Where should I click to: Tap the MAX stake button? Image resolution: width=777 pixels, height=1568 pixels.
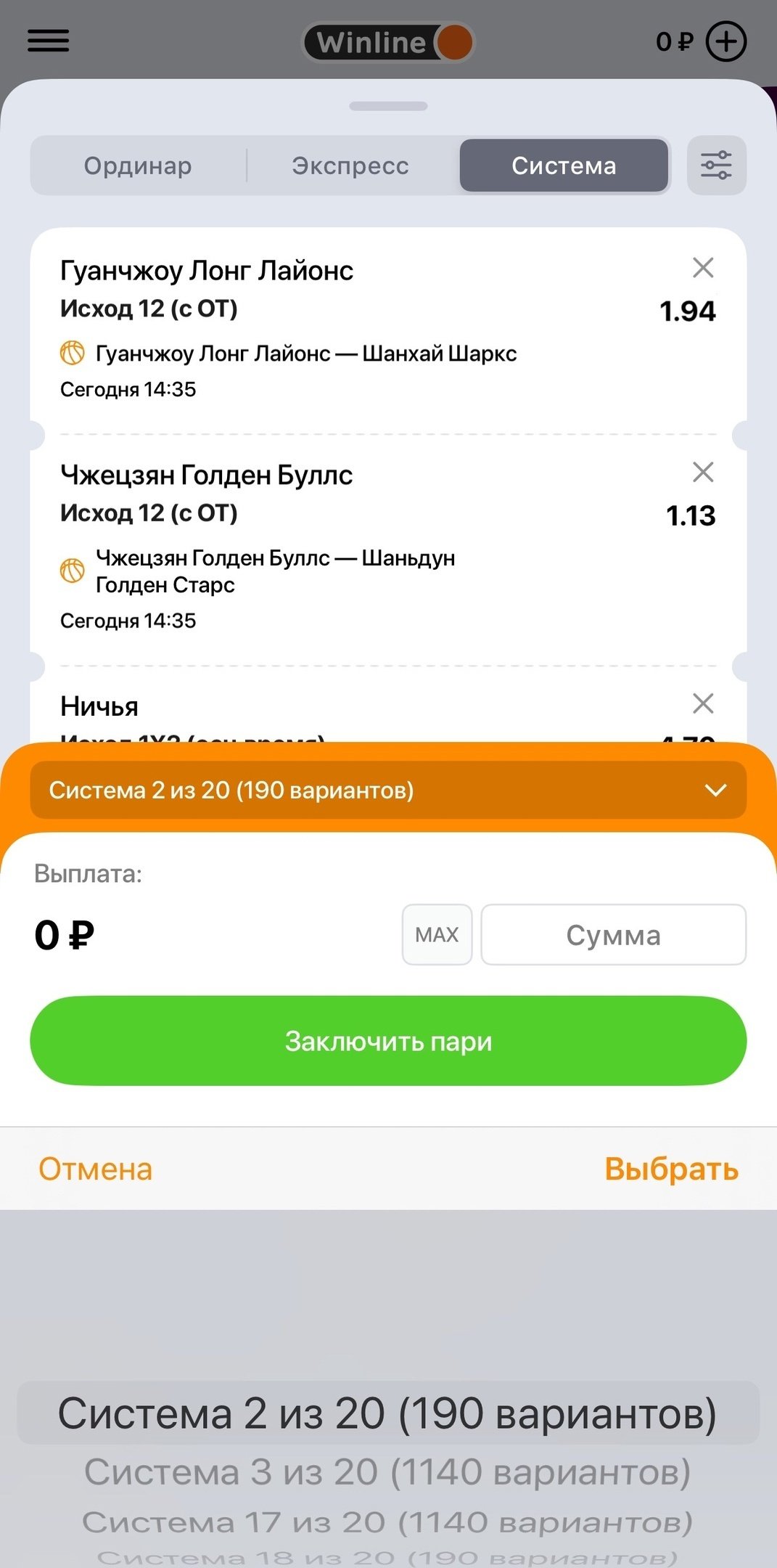(x=437, y=934)
